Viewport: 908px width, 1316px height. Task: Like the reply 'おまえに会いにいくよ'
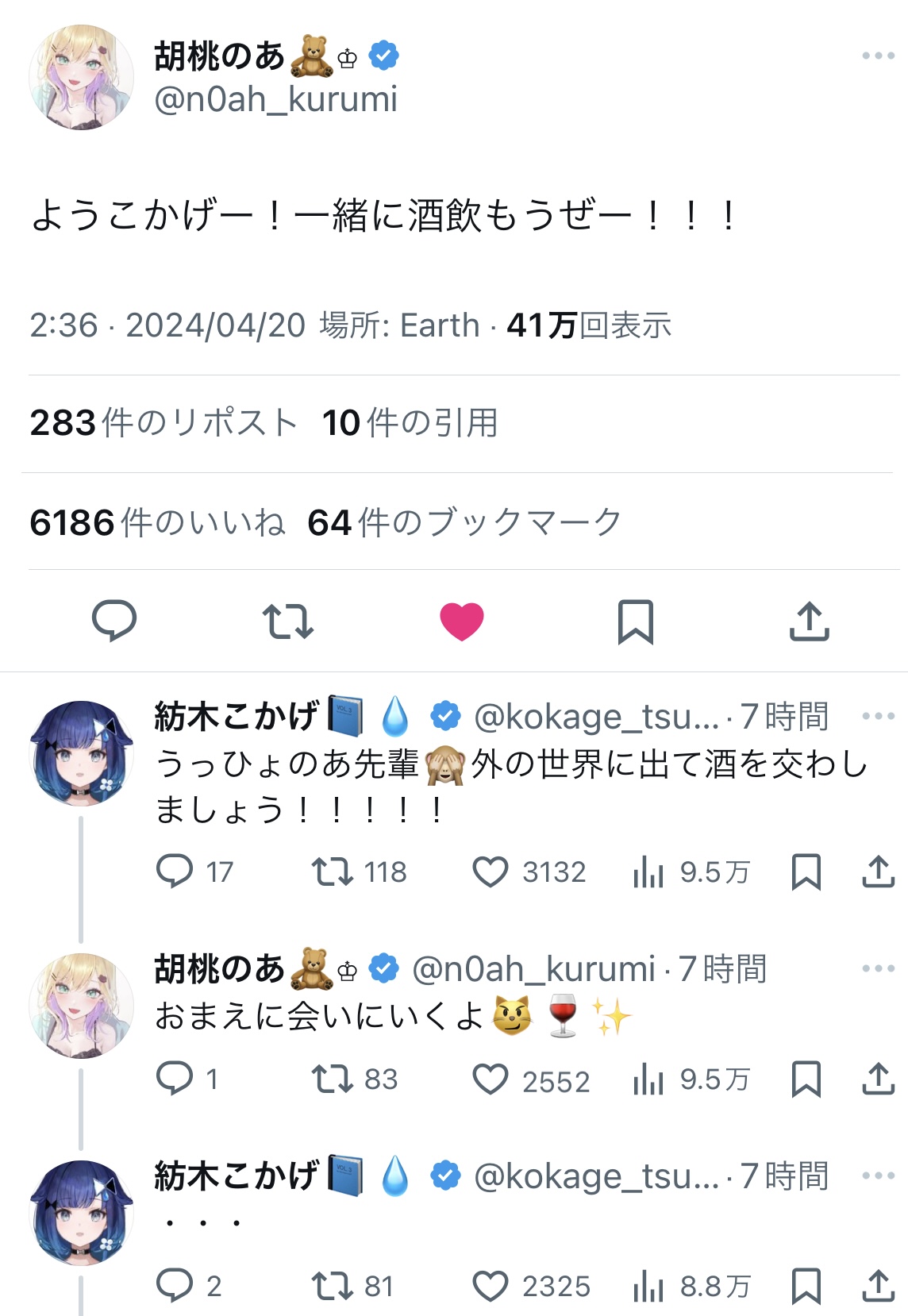tap(491, 1079)
